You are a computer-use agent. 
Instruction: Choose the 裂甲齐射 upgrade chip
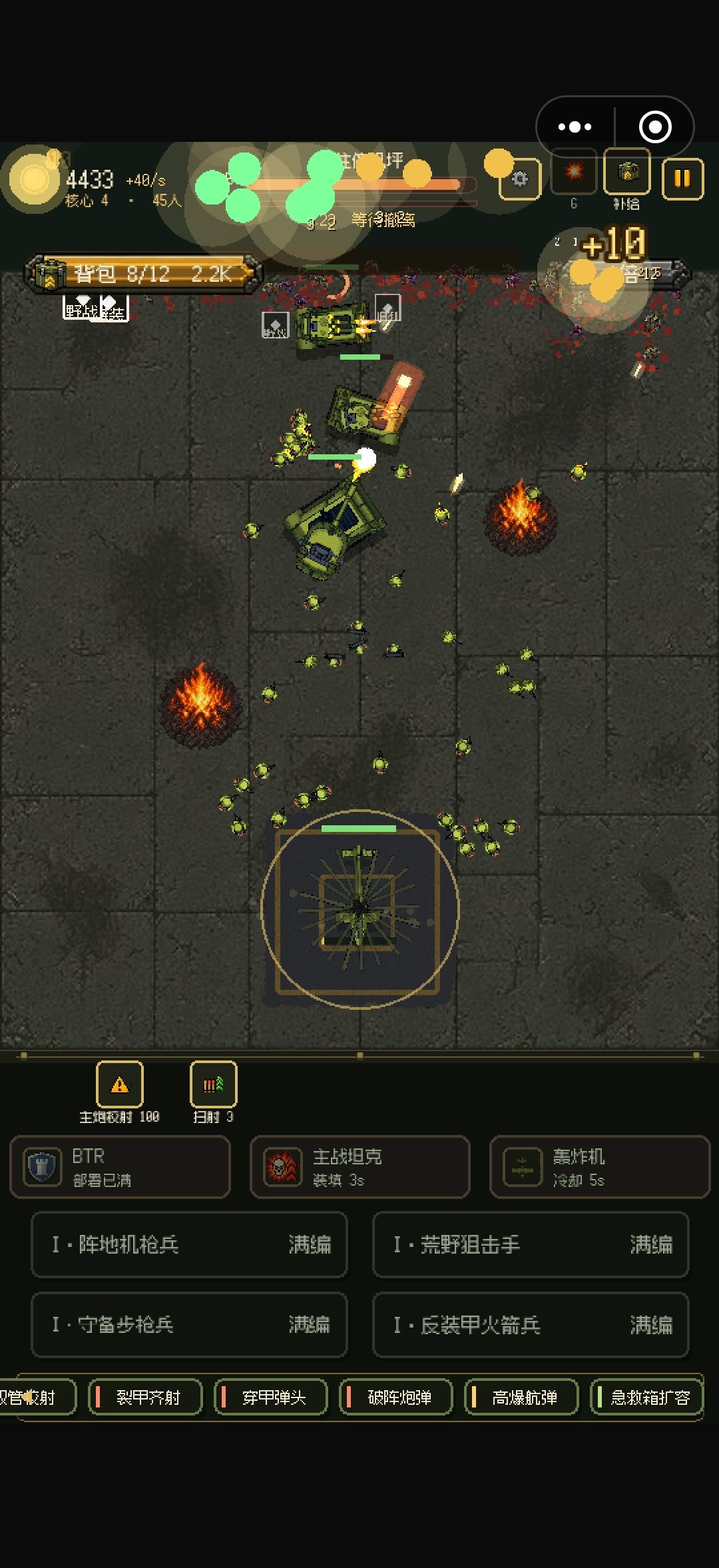(x=145, y=1397)
